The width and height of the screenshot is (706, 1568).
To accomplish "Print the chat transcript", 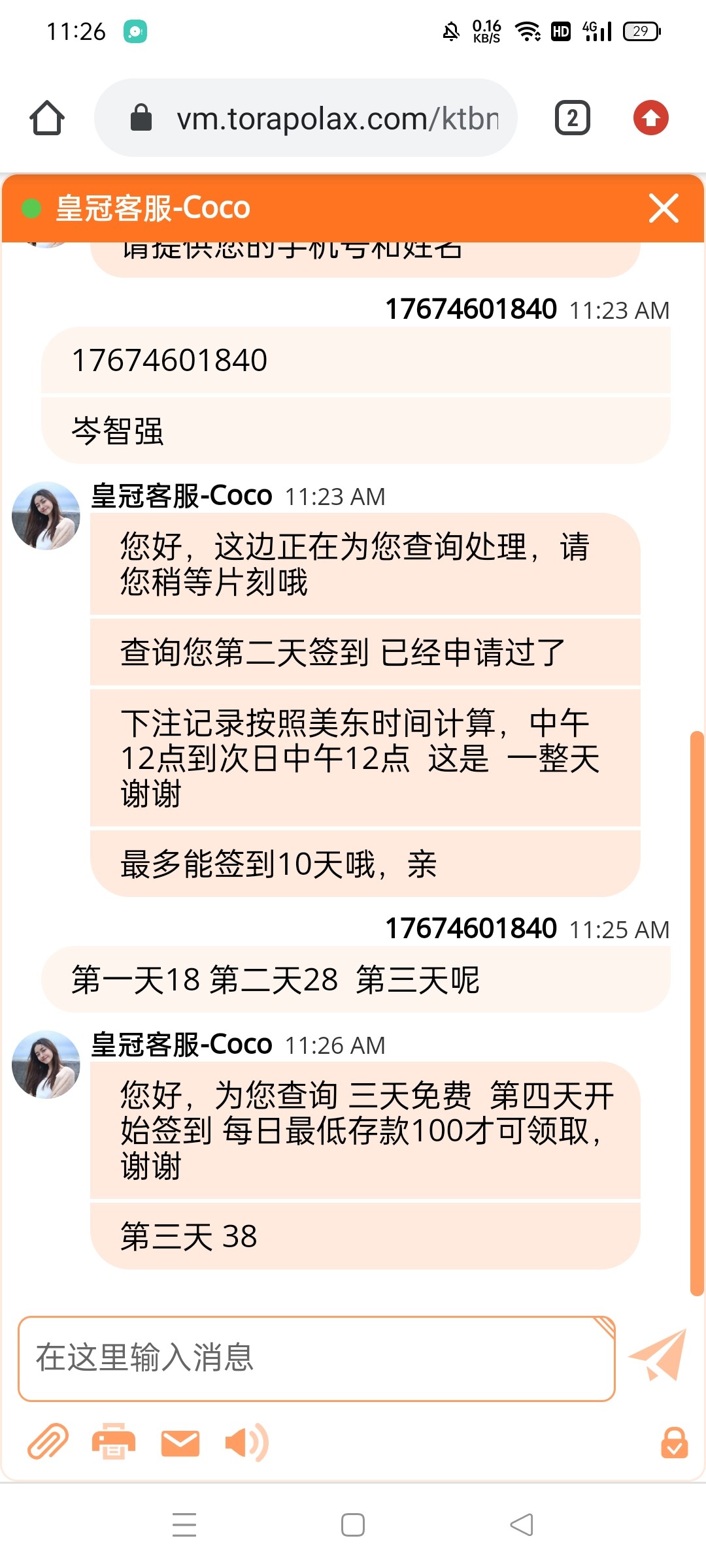I will pyautogui.click(x=113, y=1442).
